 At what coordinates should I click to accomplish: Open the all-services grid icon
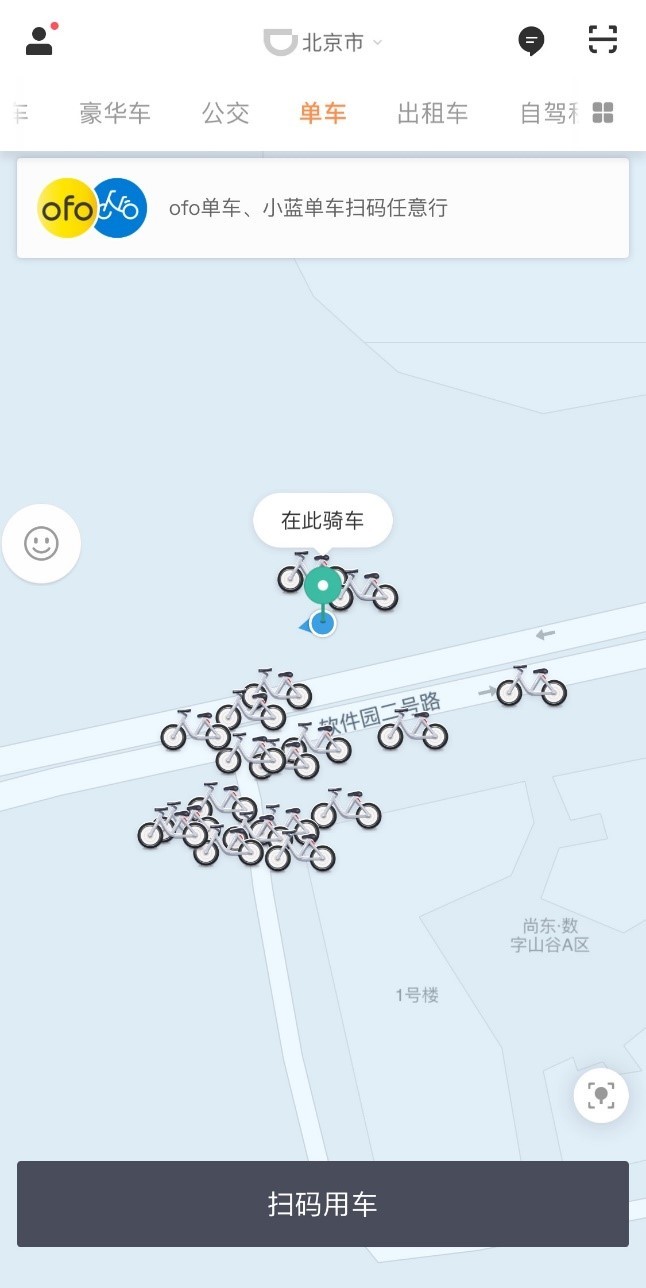pos(603,113)
